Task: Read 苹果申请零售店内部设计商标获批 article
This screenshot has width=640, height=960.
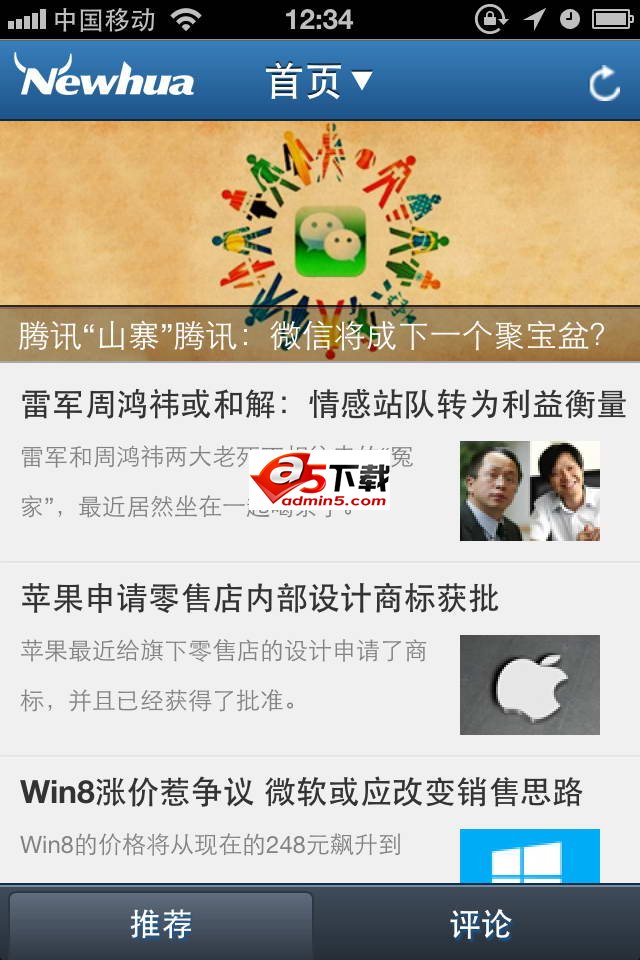Action: [x=260, y=599]
